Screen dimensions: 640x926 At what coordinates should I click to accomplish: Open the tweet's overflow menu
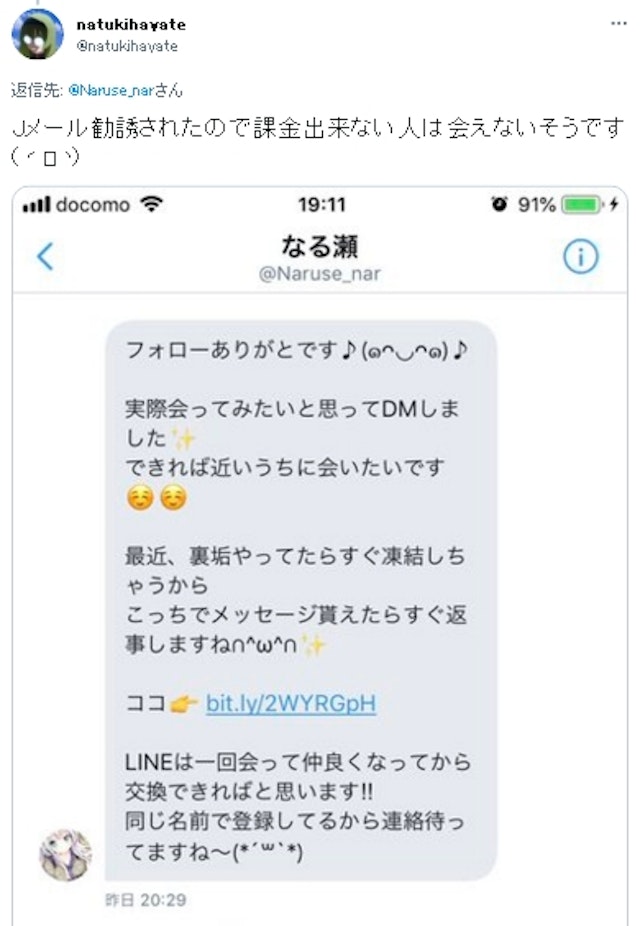(x=619, y=22)
